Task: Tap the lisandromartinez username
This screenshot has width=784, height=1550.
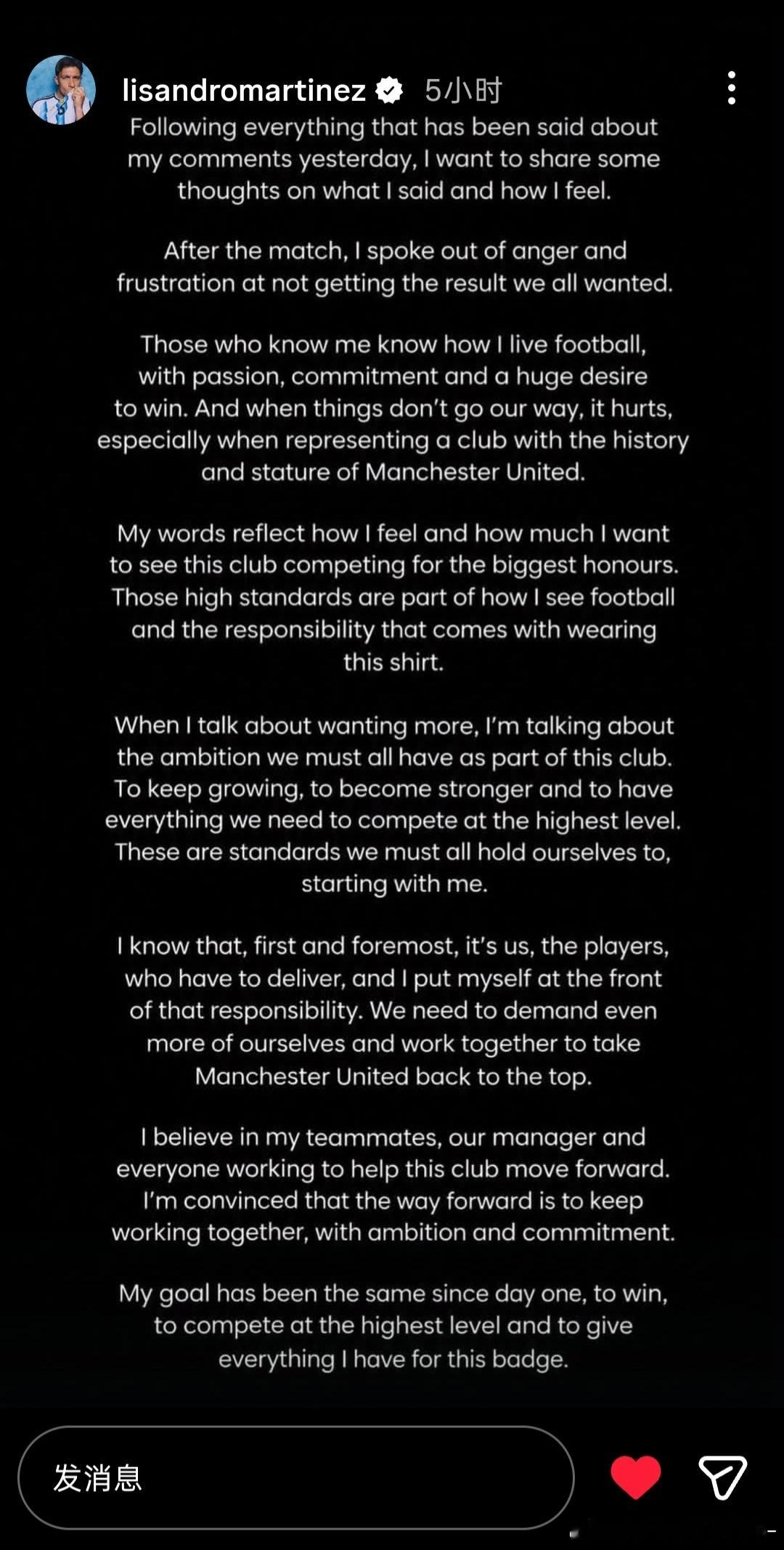Action: [244, 90]
